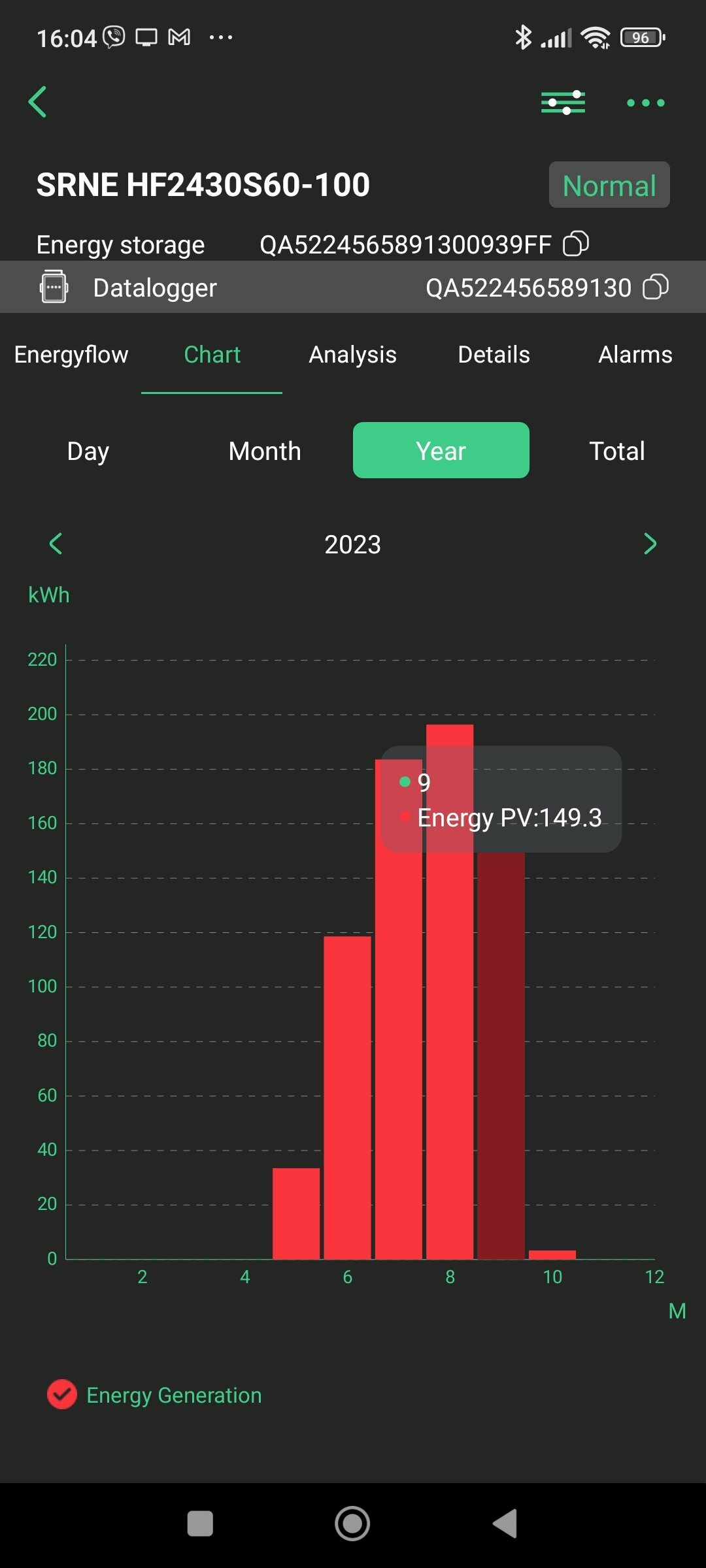Open the Details tab
Viewport: 706px width, 1568px height.
494,355
